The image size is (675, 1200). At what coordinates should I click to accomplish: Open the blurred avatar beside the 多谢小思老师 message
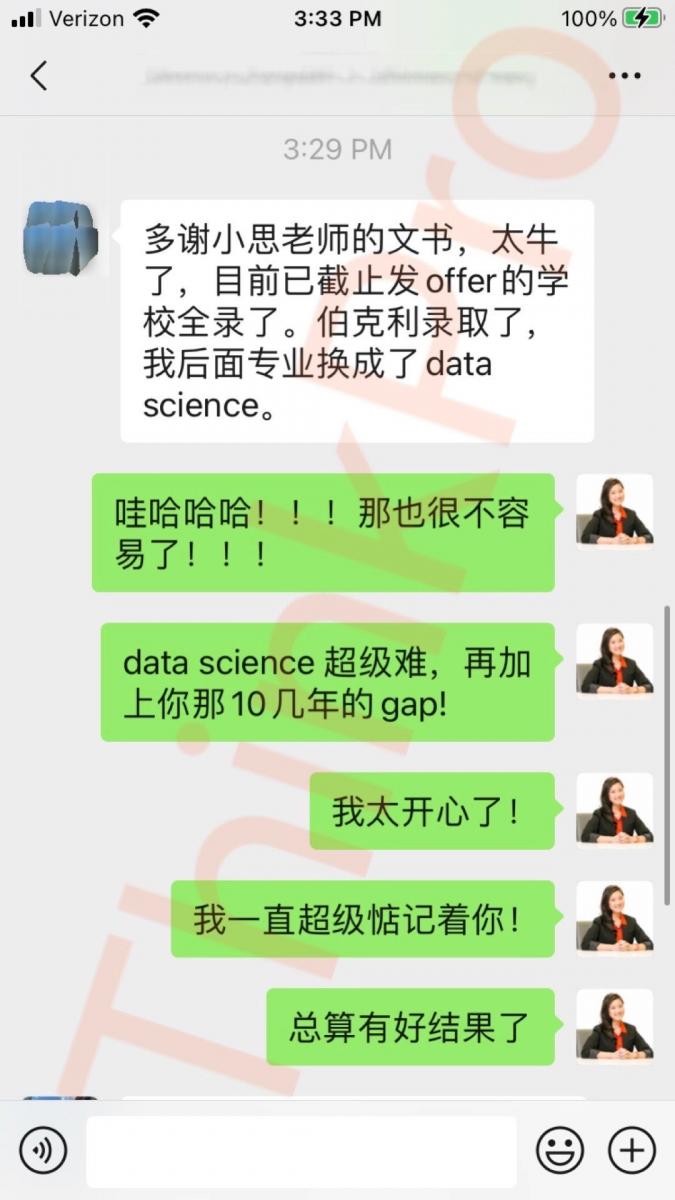coord(60,237)
